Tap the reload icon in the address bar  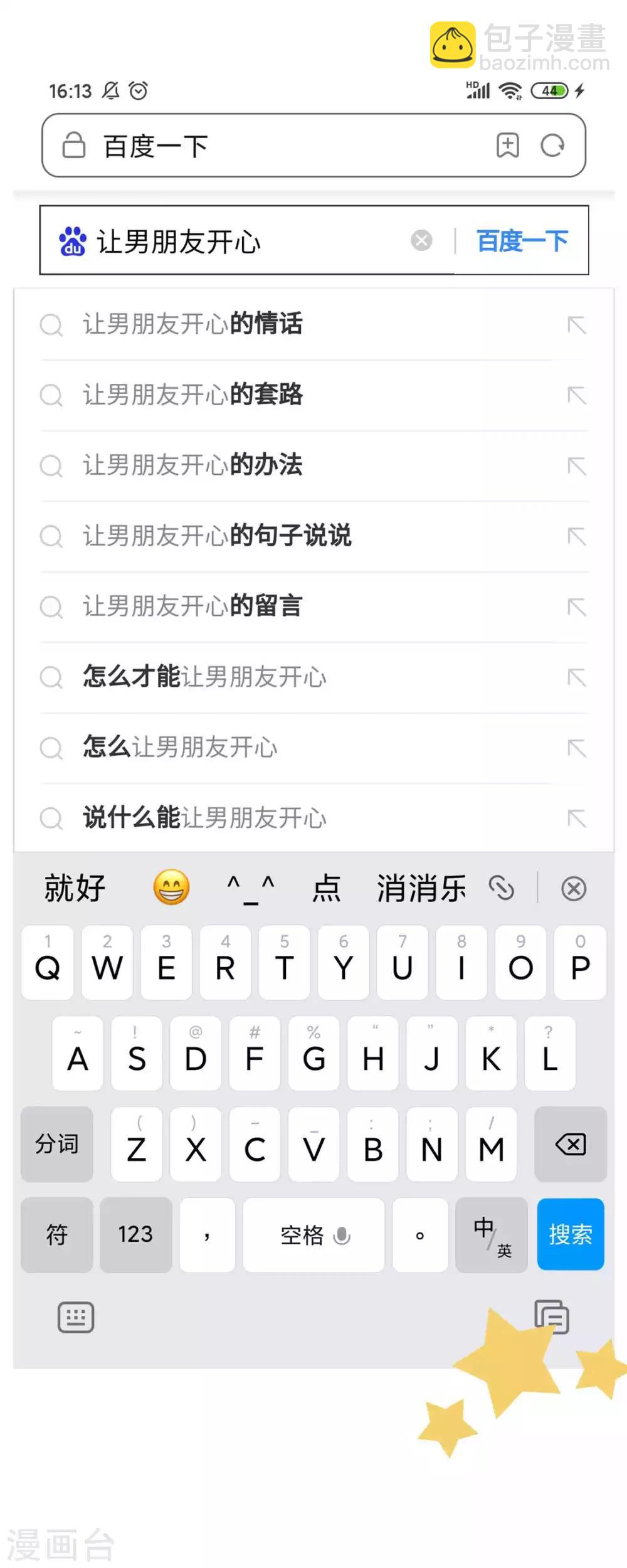click(x=552, y=146)
